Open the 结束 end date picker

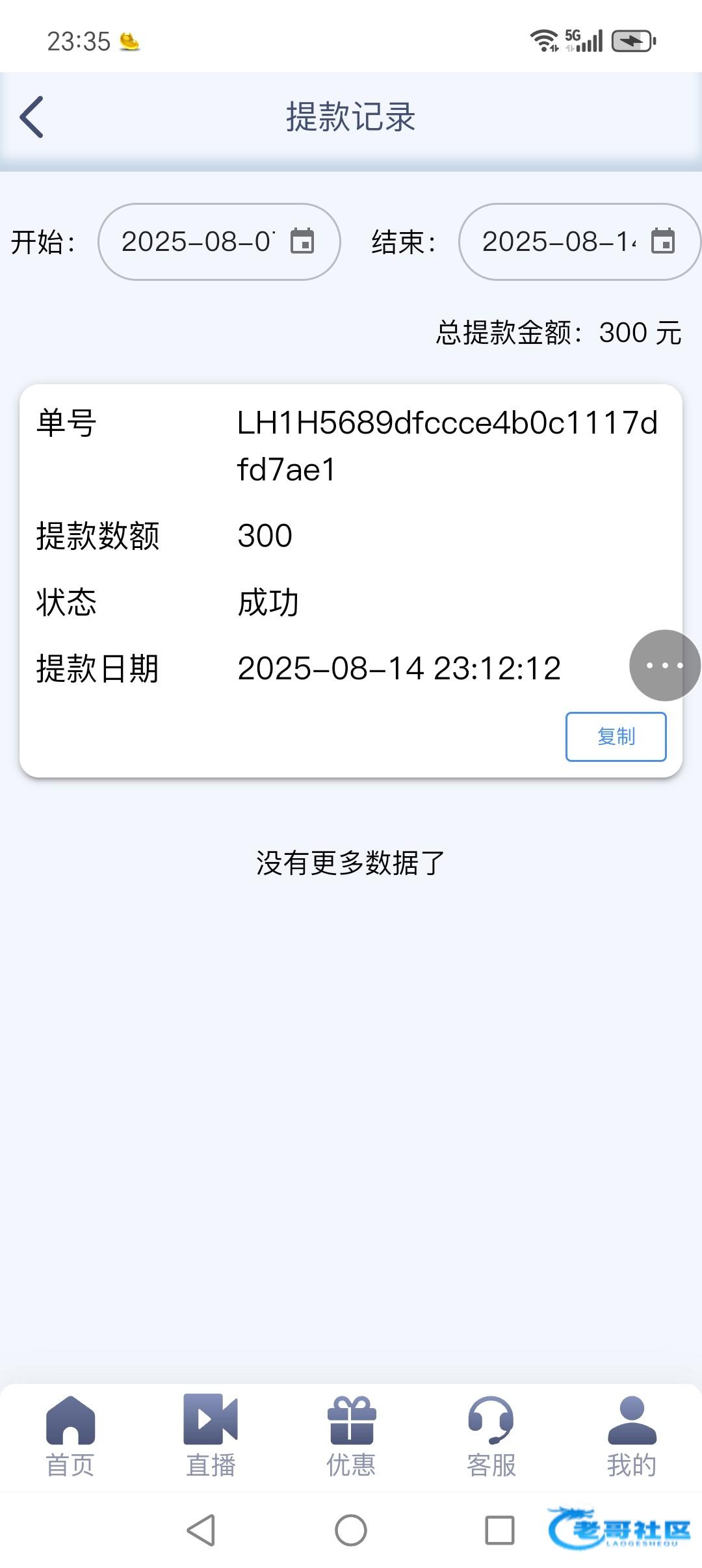(580, 242)
